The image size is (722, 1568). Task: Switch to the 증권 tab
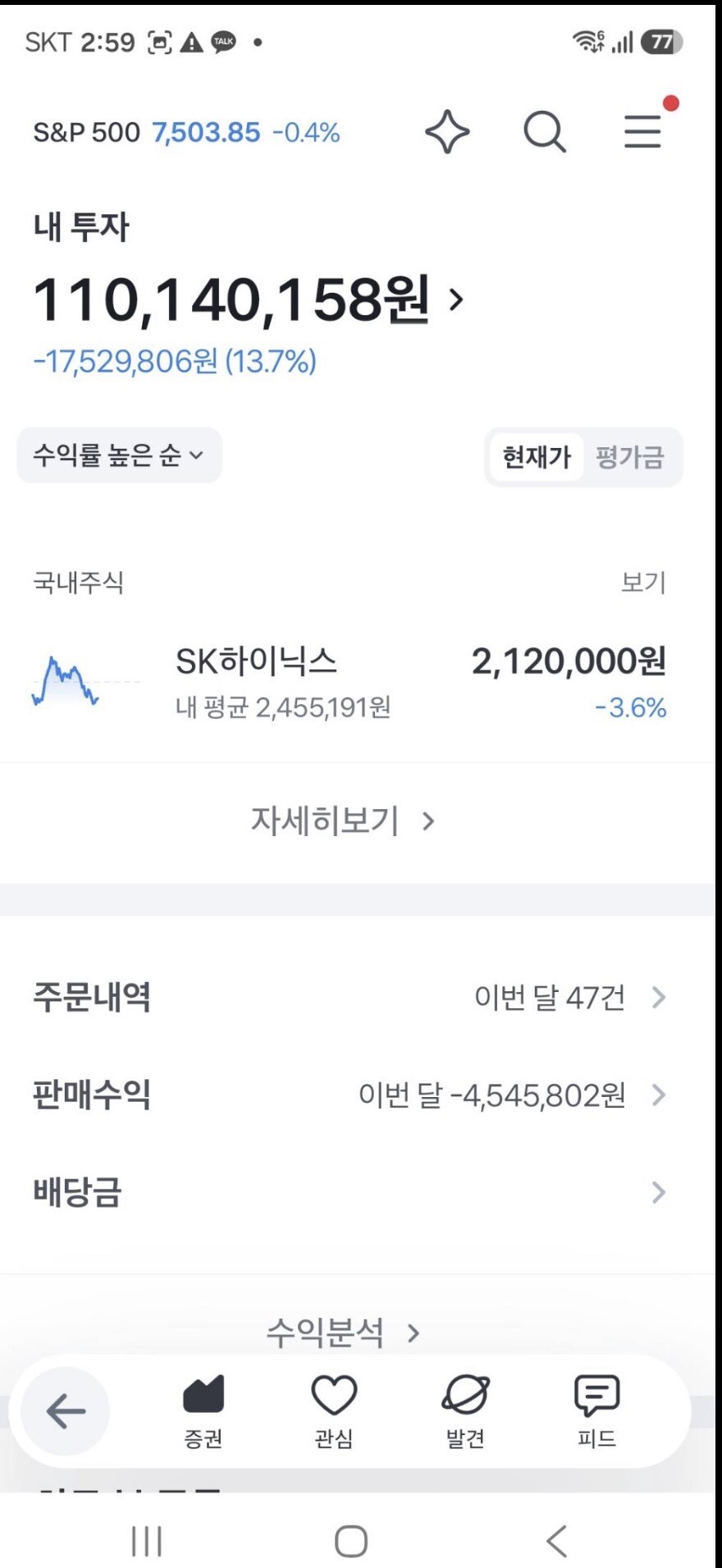(203, 1412)
